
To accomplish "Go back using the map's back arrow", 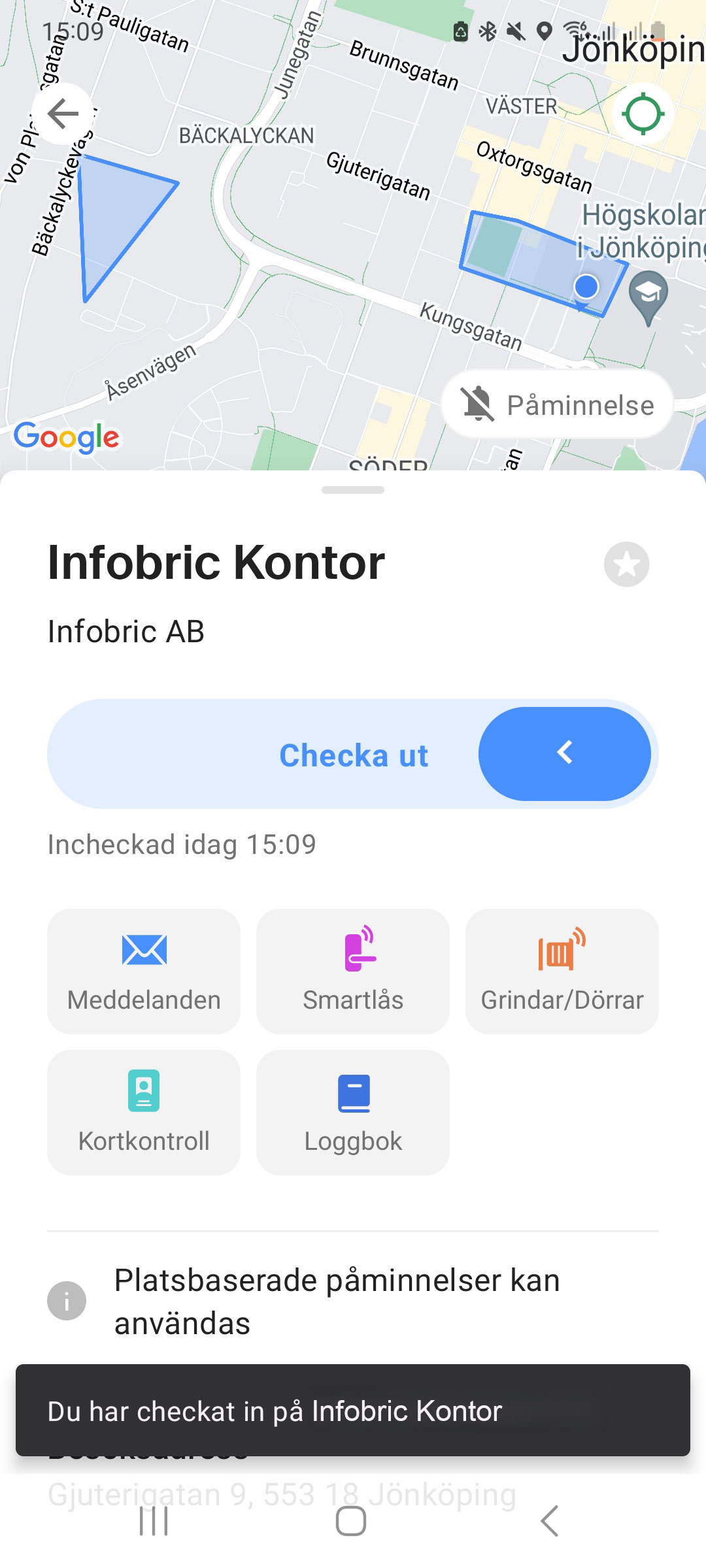I will coord(63,114).
